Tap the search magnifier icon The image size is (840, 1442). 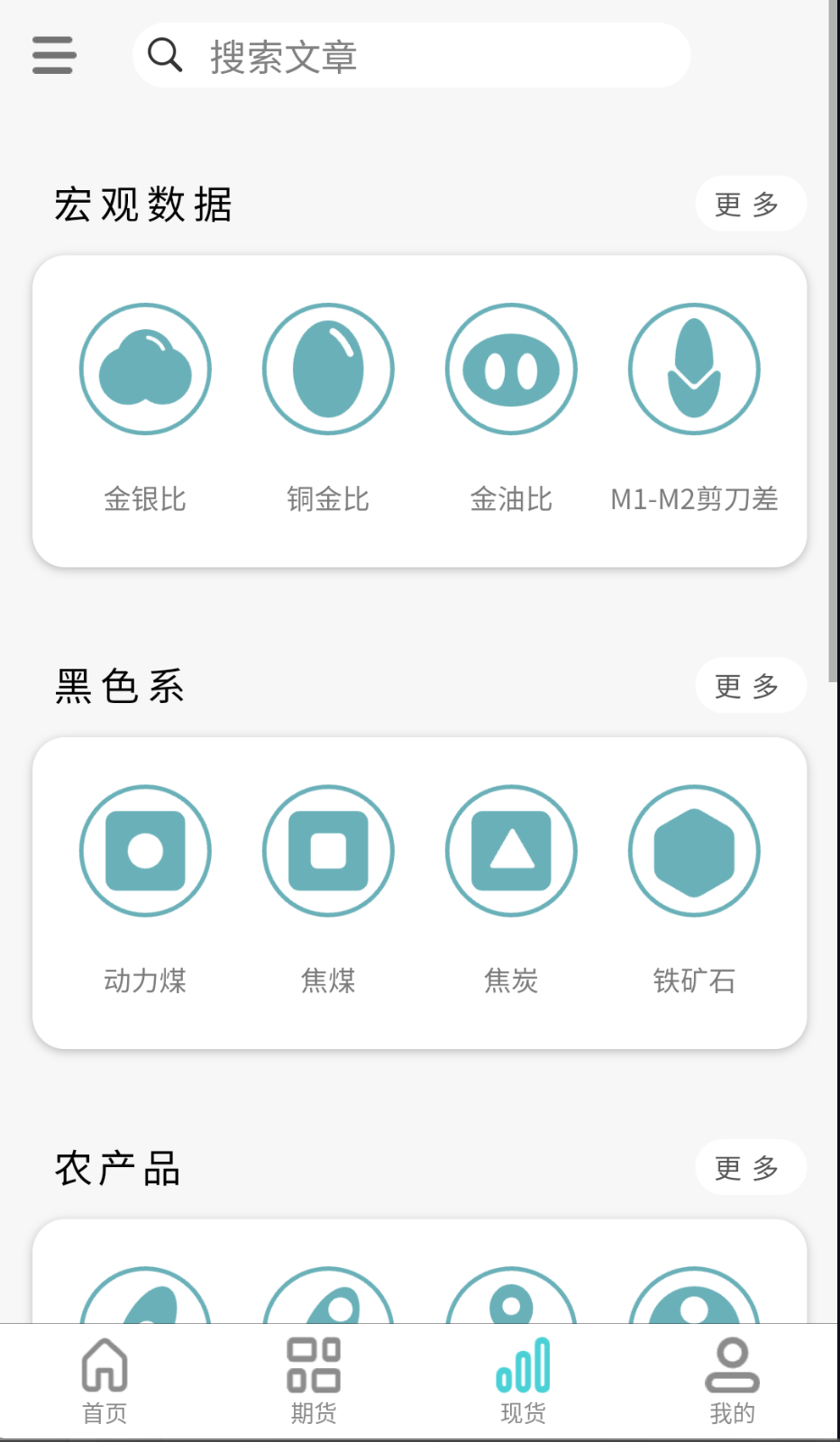coord(165,55)
